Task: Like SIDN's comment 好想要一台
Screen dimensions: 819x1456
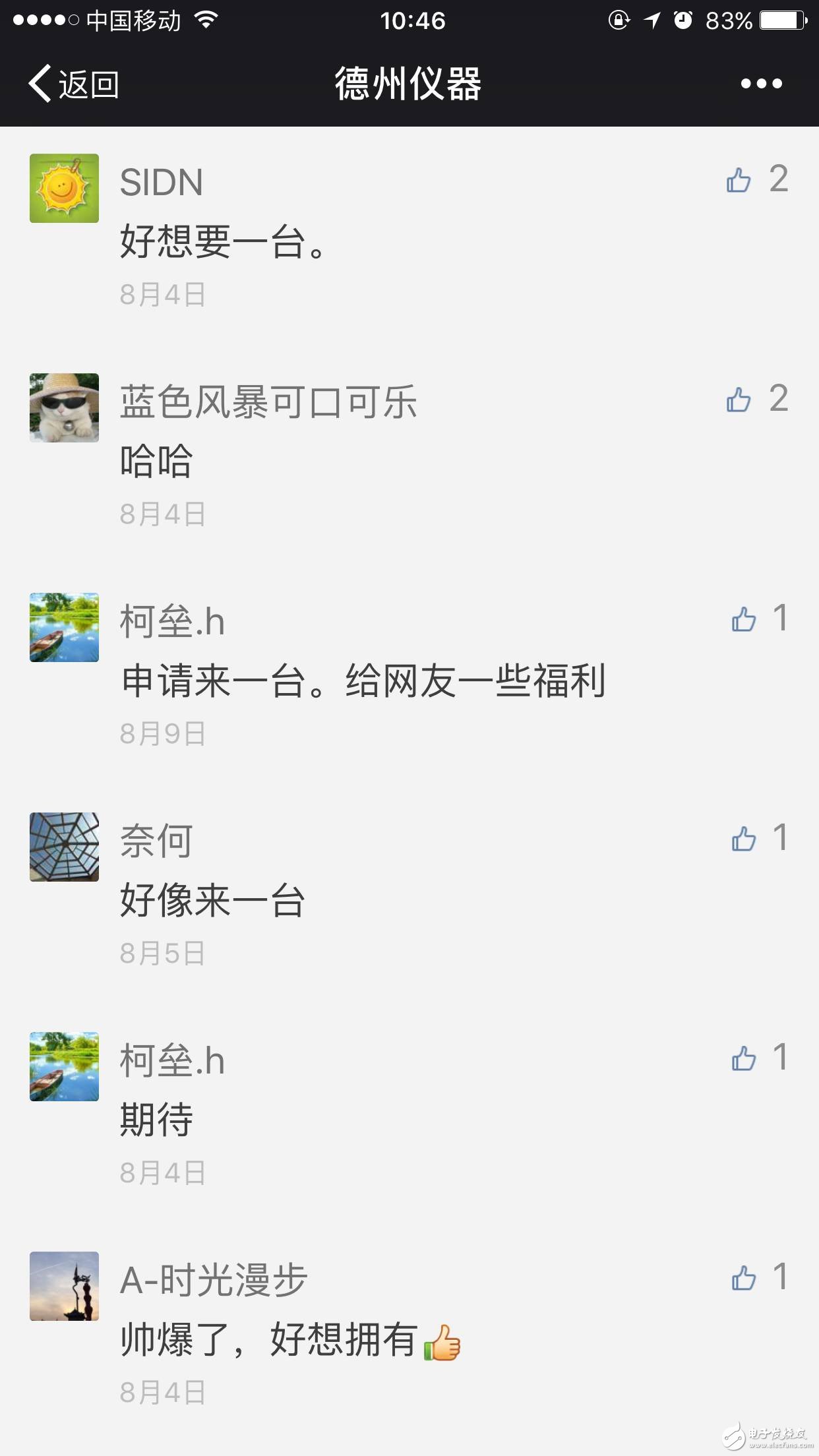Action: point(739,180)
